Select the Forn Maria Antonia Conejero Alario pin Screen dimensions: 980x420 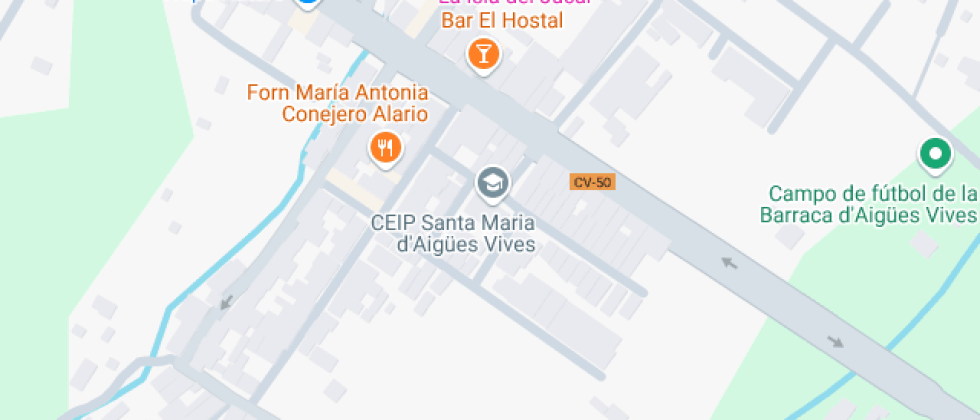pyautogui.click(x=385, y=149)
